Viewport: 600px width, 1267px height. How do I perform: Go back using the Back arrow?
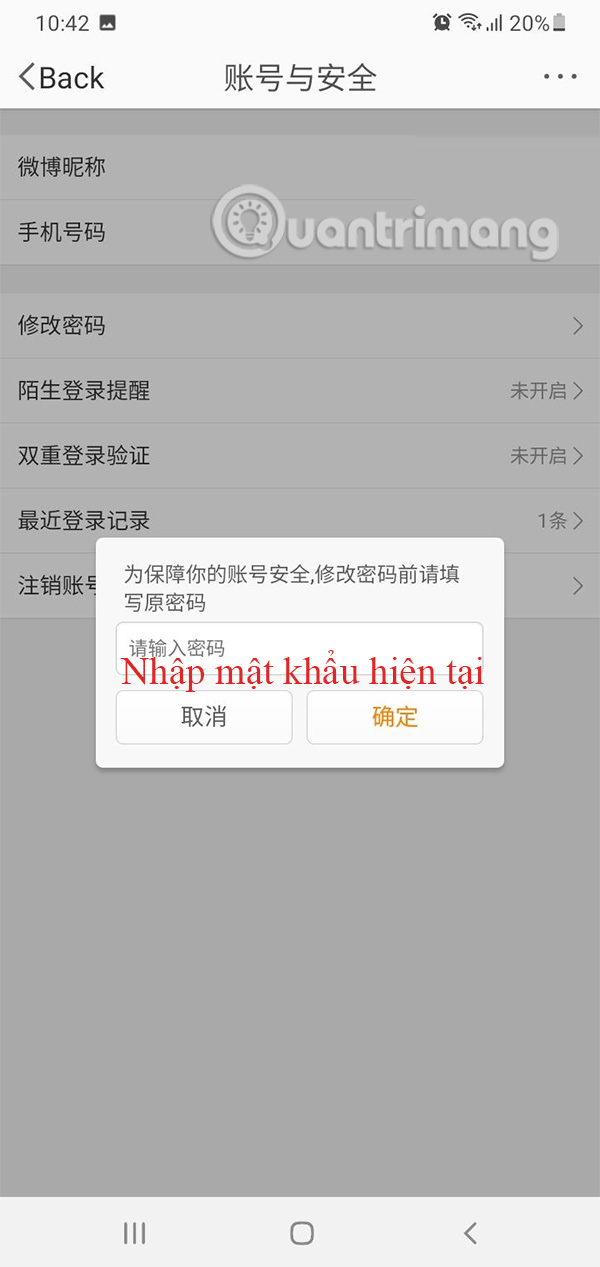click(62, 78)
